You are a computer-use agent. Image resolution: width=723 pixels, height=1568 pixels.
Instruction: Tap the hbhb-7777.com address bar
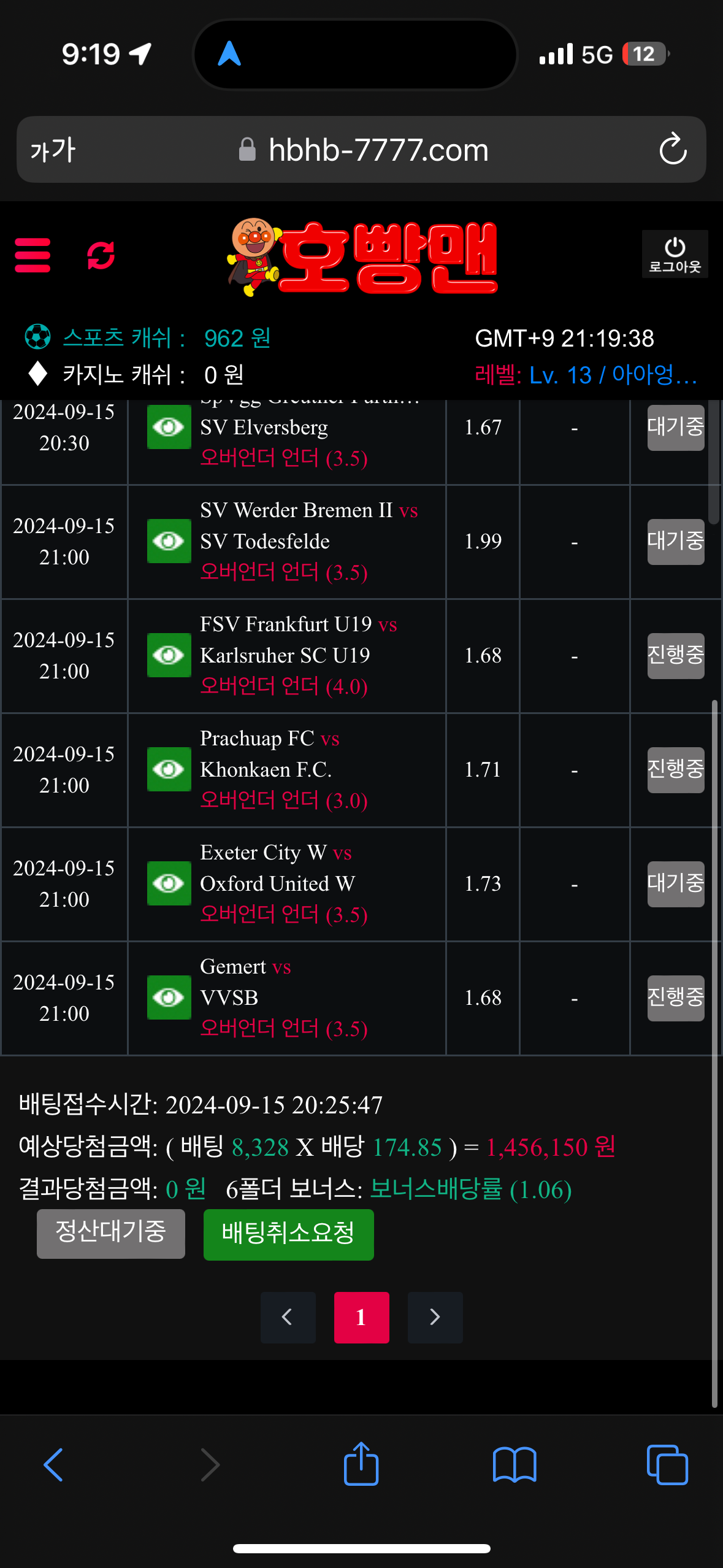tap(378, 150)
